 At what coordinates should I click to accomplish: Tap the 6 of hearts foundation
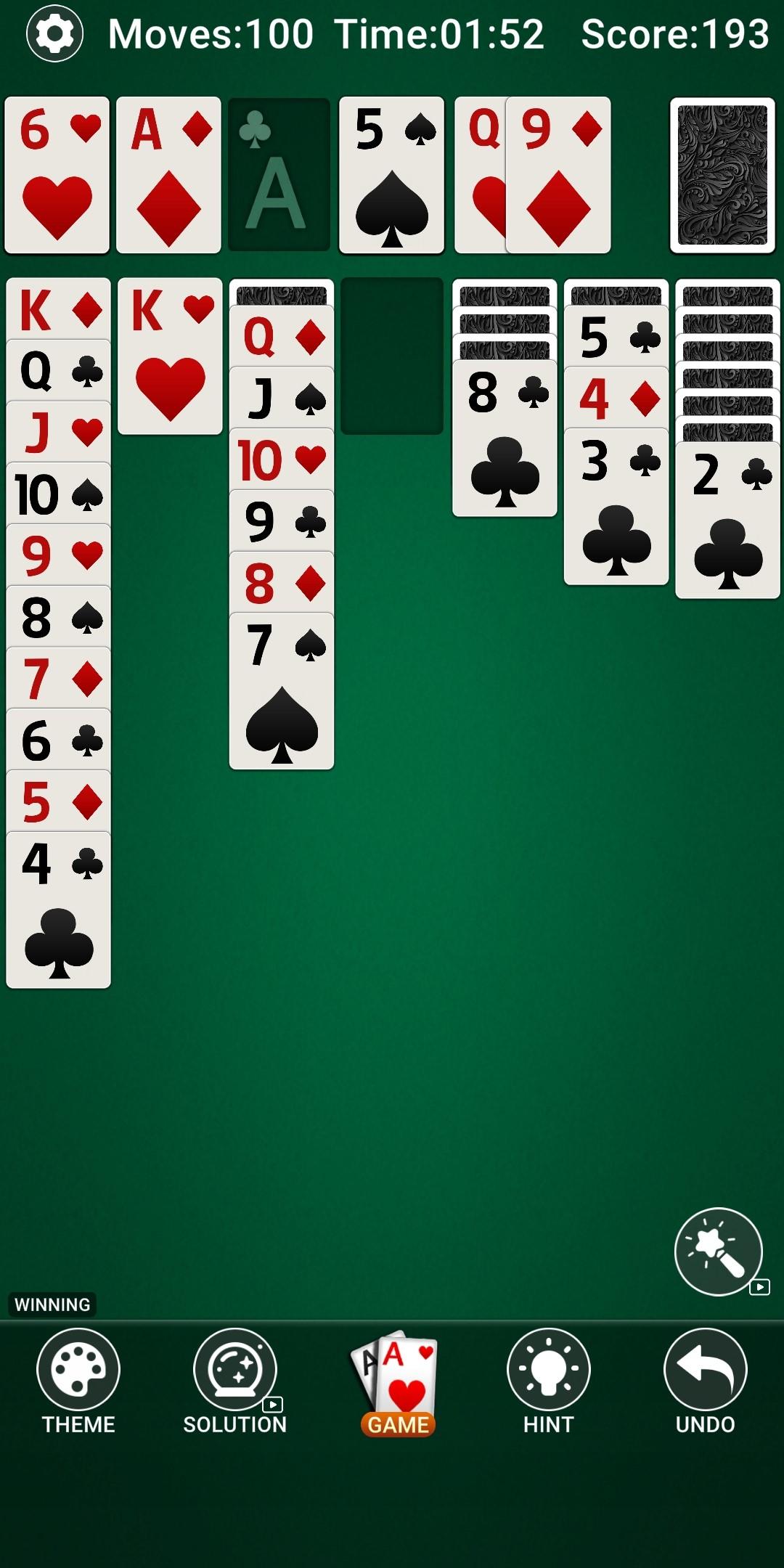click(57, 175)
